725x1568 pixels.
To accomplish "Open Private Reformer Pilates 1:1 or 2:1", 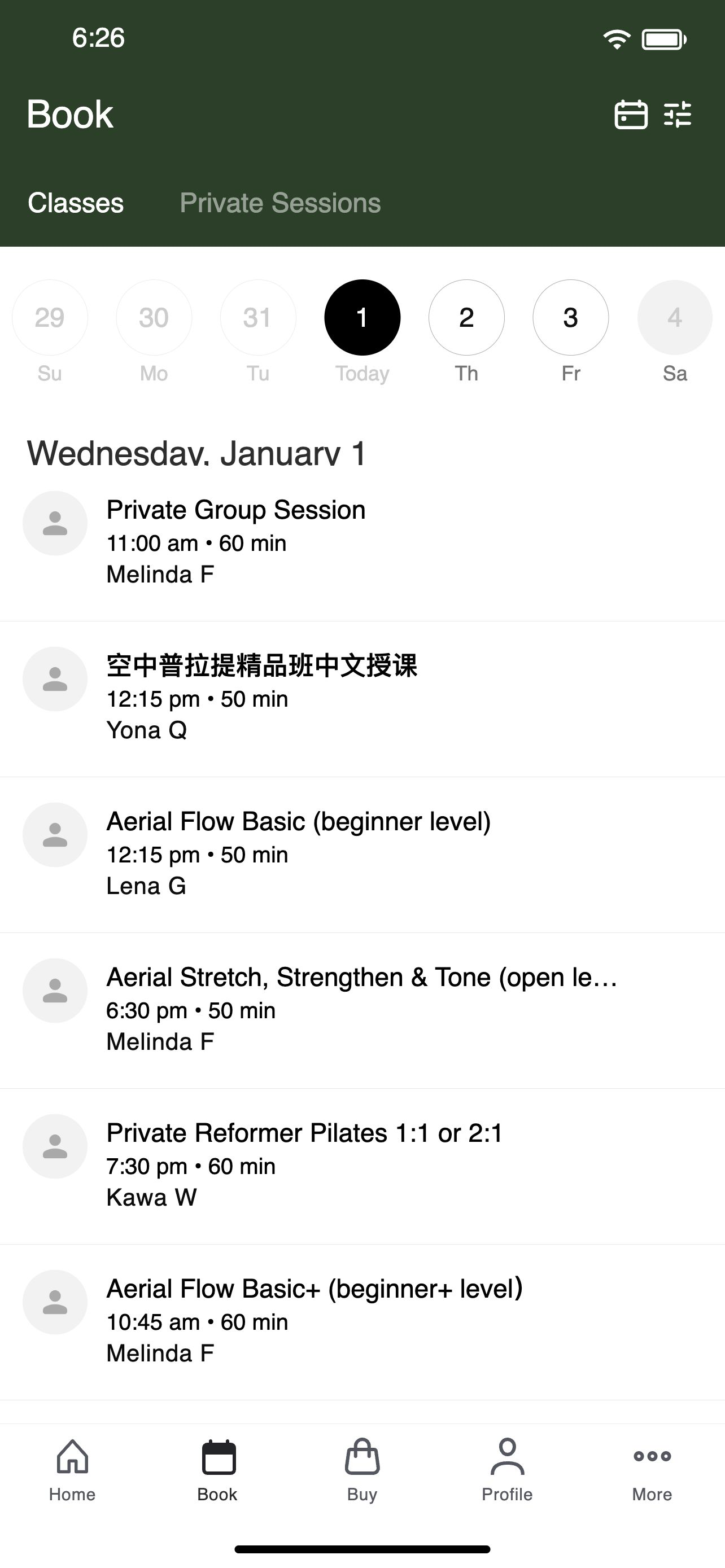I will (x=362, y=1166).
